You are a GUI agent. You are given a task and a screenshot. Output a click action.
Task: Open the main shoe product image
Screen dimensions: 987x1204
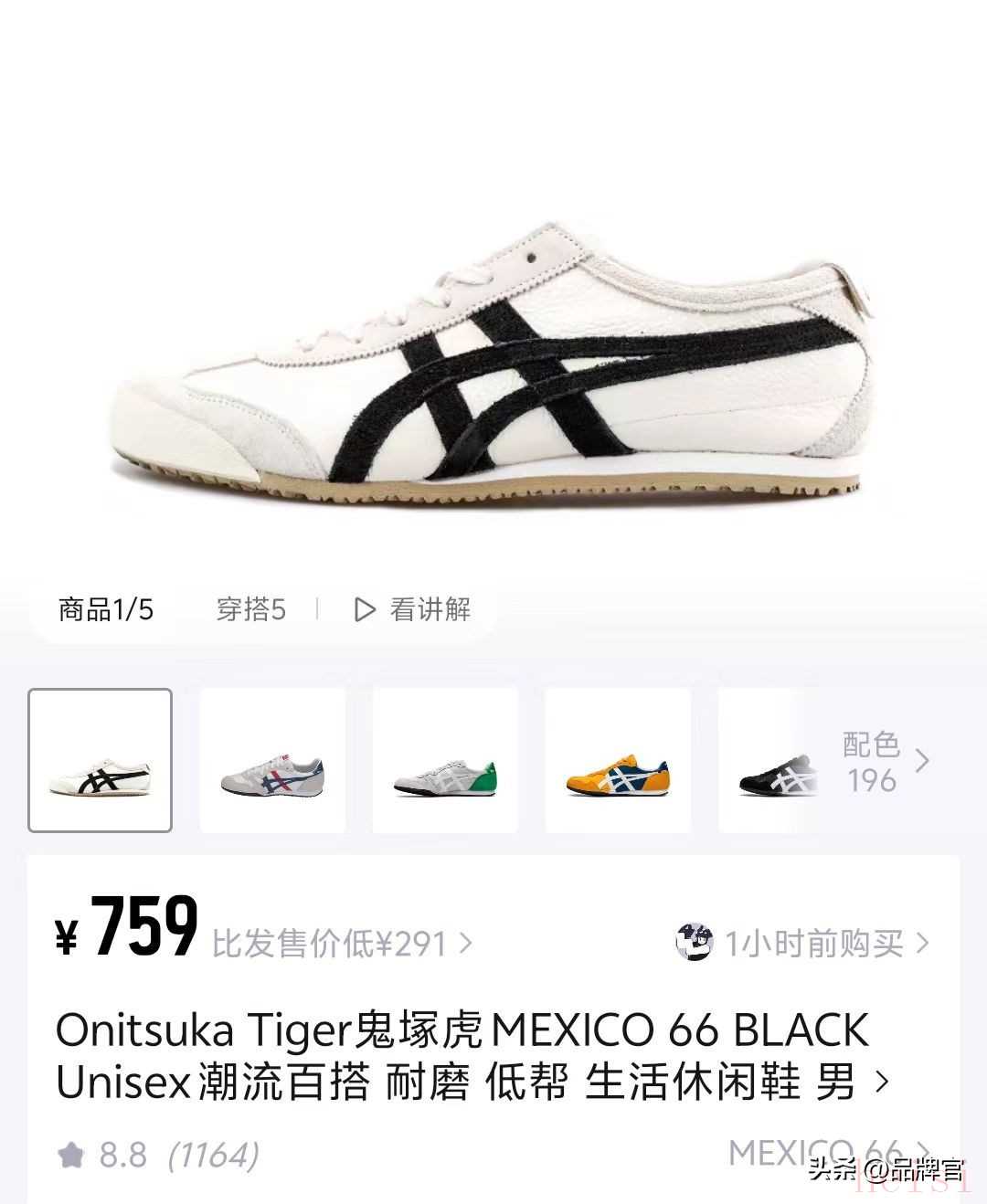click(493, 365)
